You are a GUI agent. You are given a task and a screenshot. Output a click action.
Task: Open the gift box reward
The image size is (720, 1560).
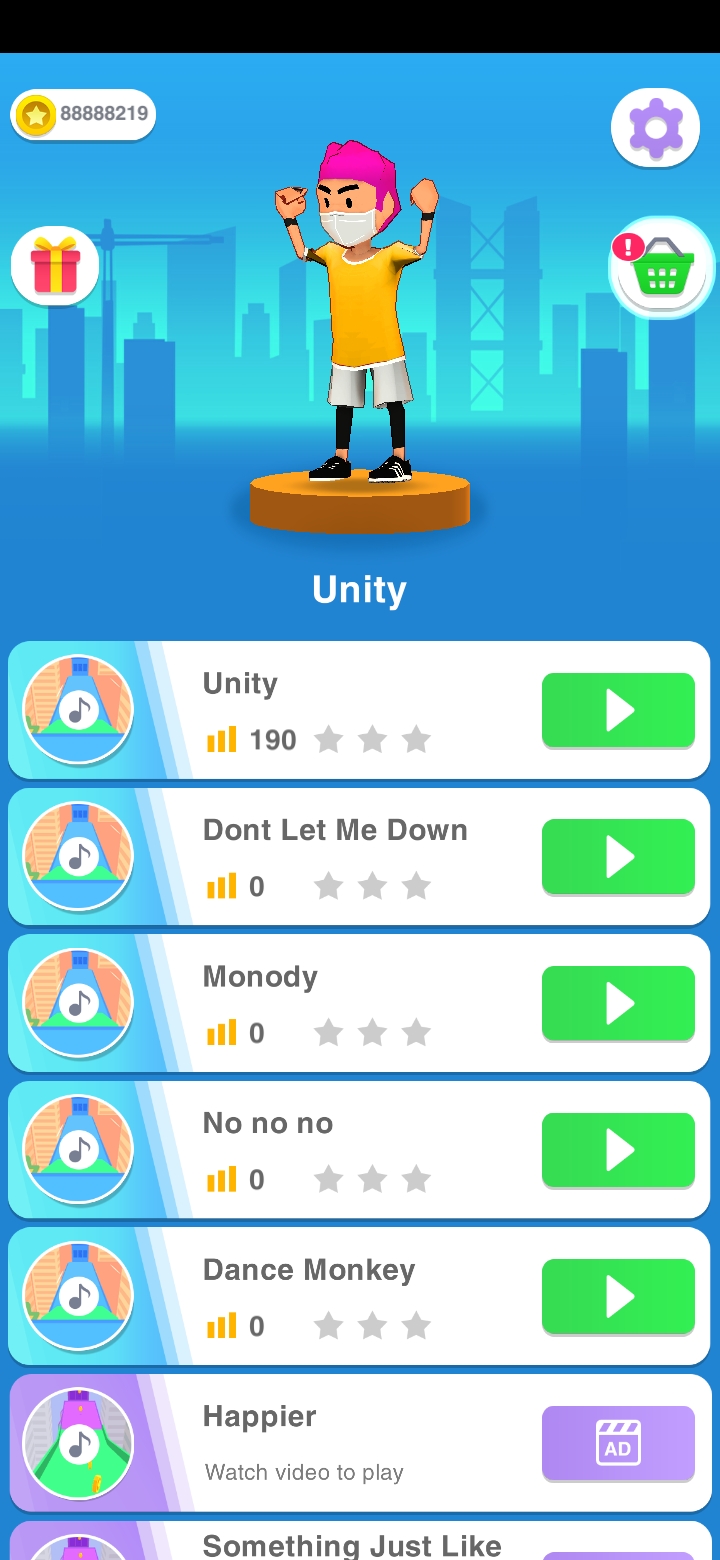[x=55, y=266]
